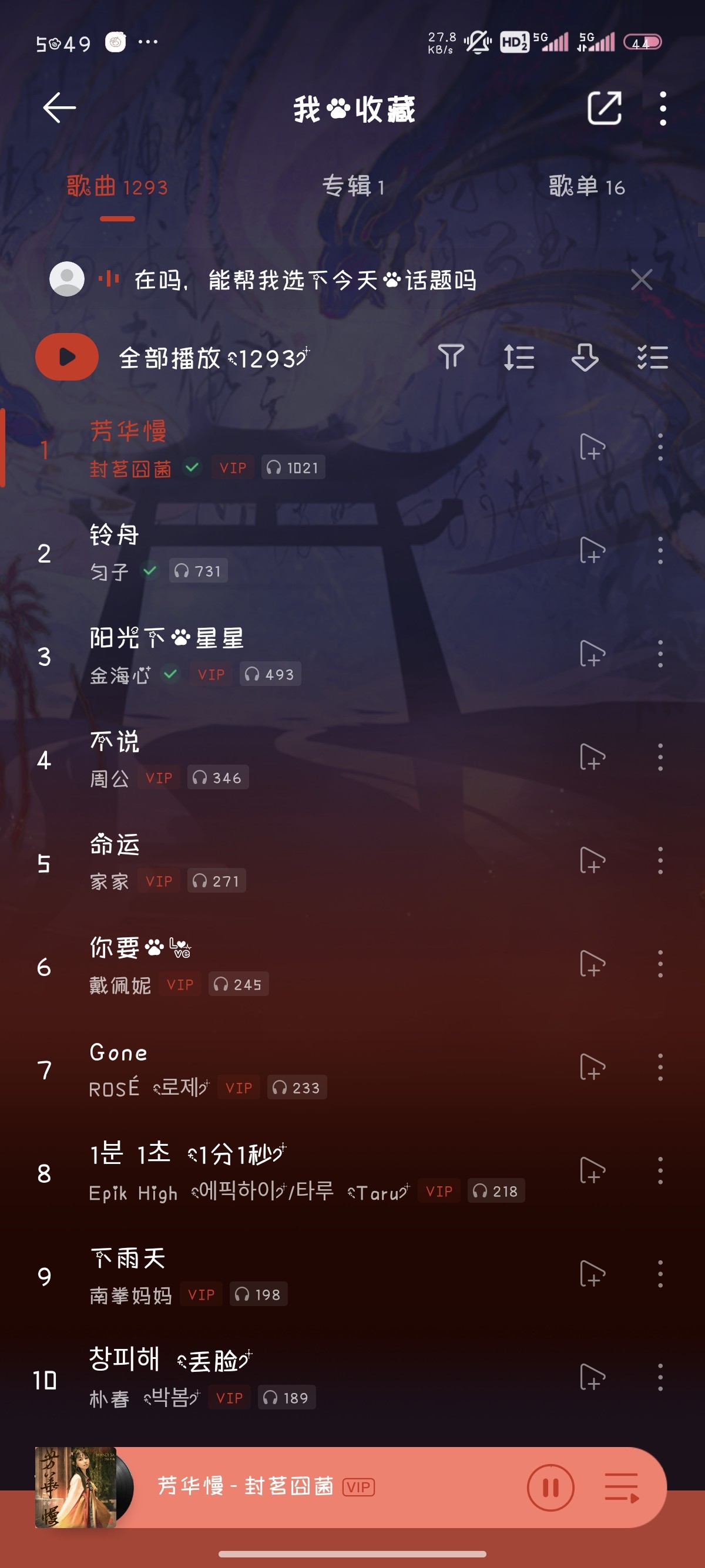This screenshot has width=705, height=1568.
Task: Open the multi-select checklist icon
Action: pos(652,356)
